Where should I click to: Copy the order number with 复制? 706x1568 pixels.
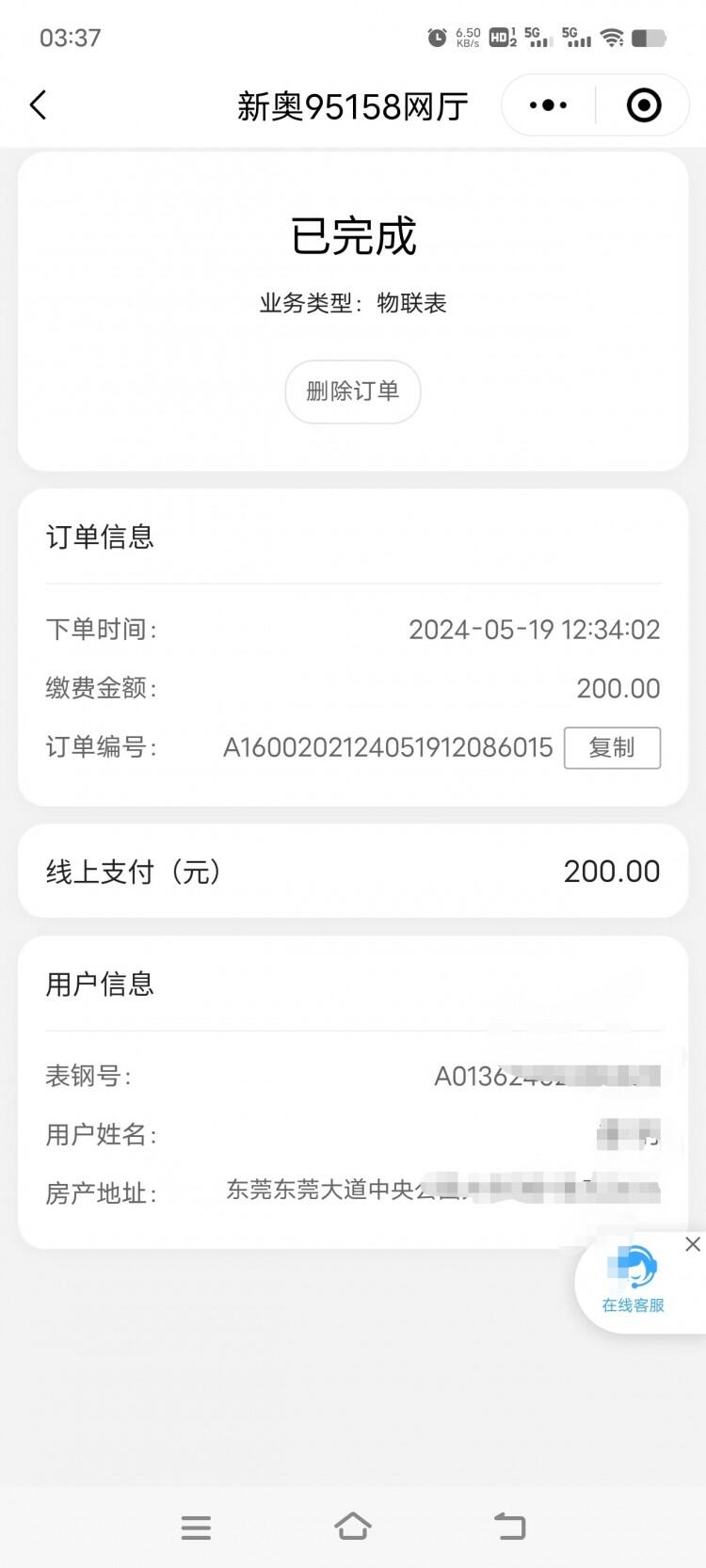pos(612,747)
